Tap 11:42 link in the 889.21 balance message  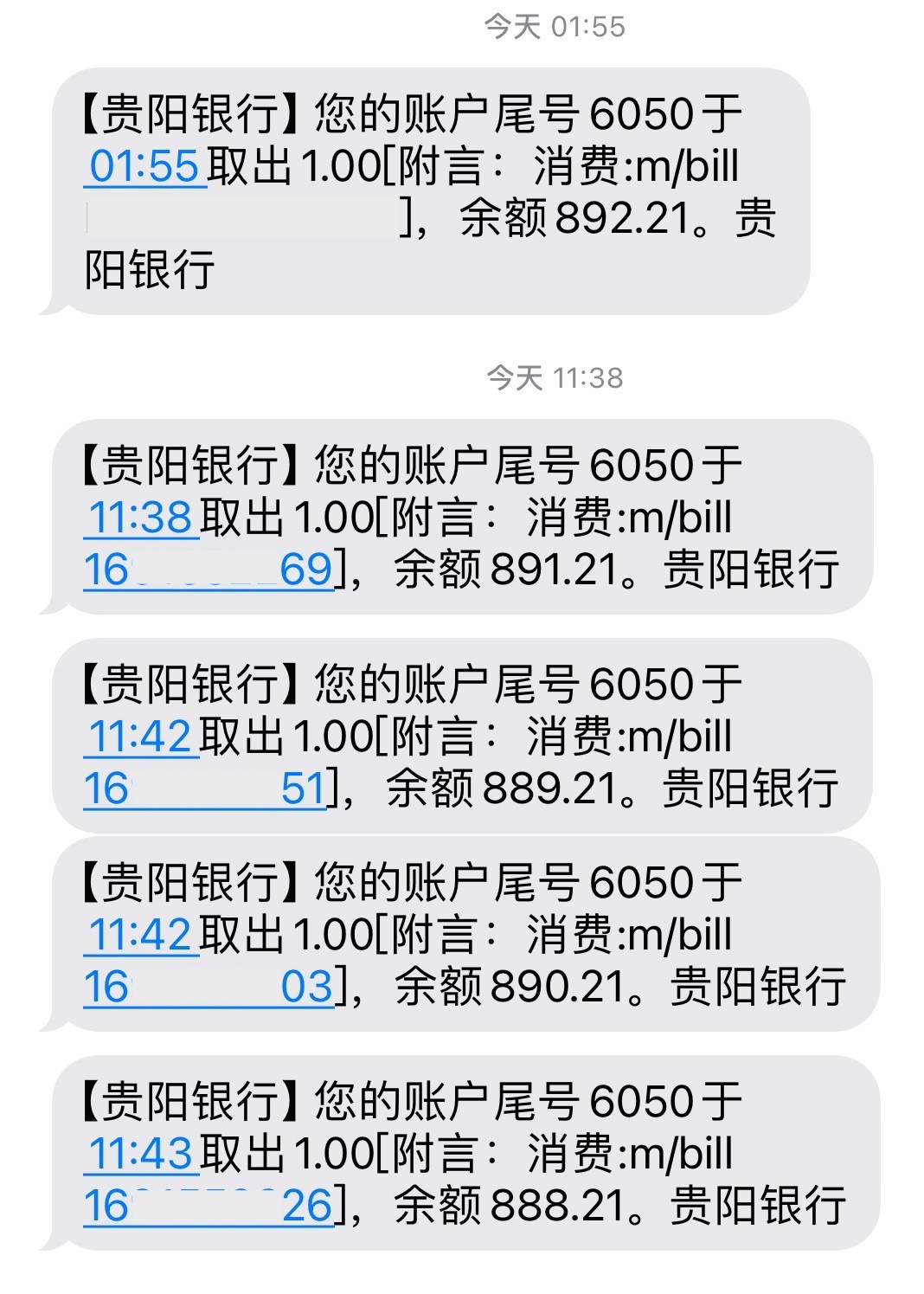coord(140,737)
